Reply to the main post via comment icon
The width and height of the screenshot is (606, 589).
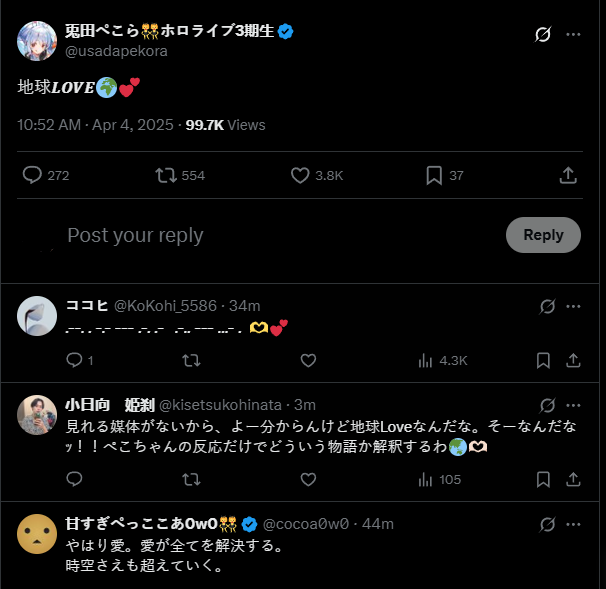(x=33, y=175)
